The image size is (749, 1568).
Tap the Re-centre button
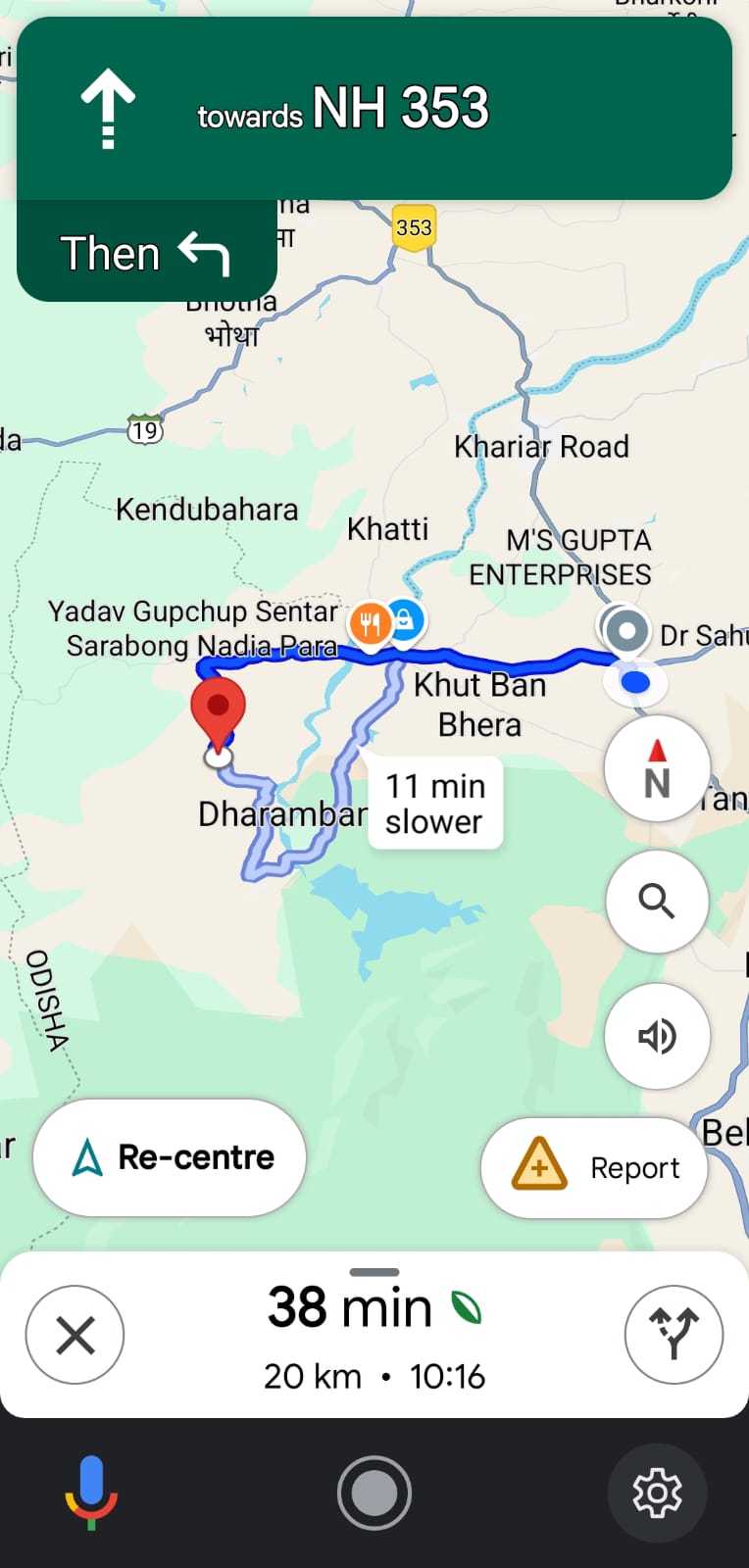170,1157
